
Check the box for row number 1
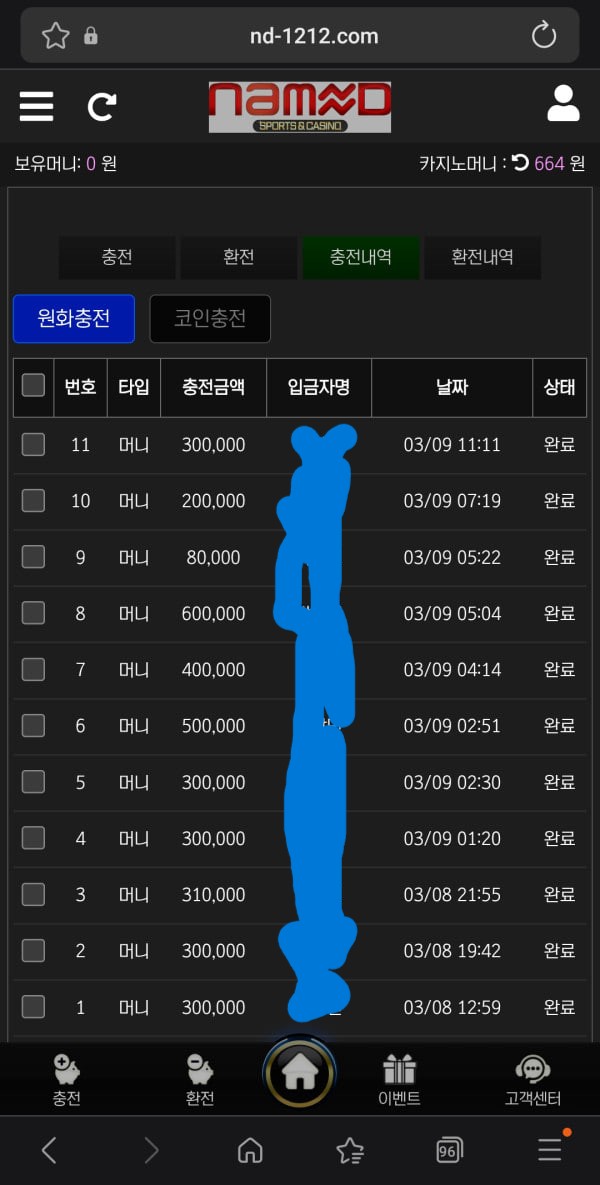coord(33,1007)
